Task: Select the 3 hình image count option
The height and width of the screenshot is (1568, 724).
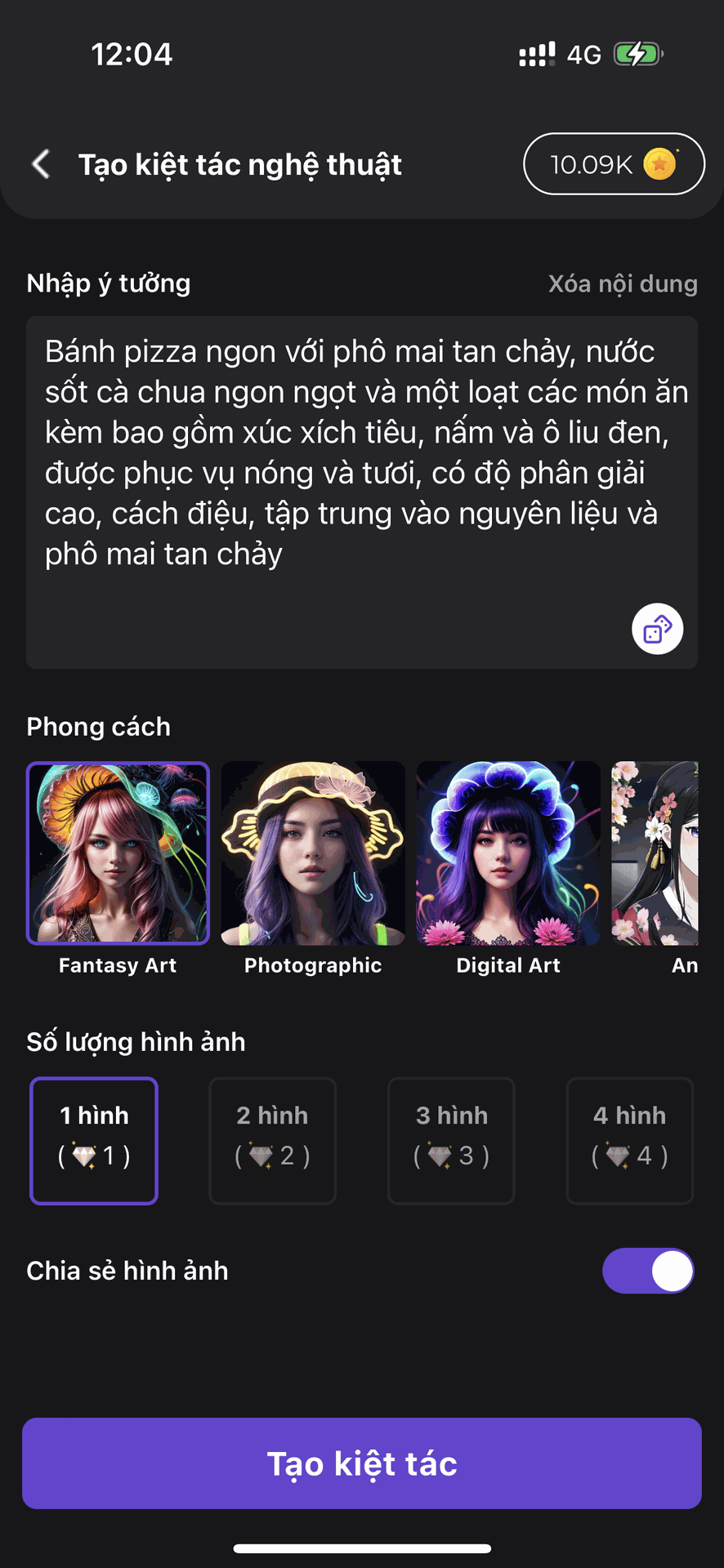Action: 451,1141
